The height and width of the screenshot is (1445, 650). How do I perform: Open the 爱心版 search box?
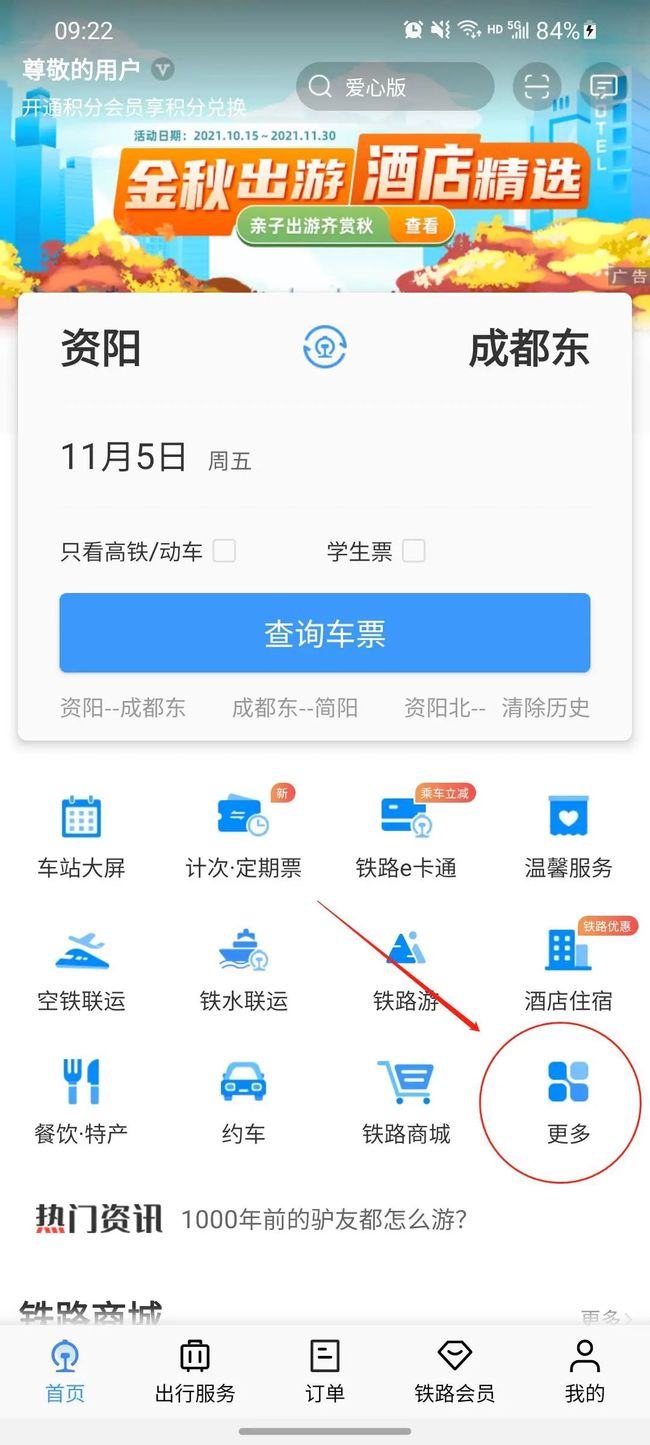tap(395, 87)
